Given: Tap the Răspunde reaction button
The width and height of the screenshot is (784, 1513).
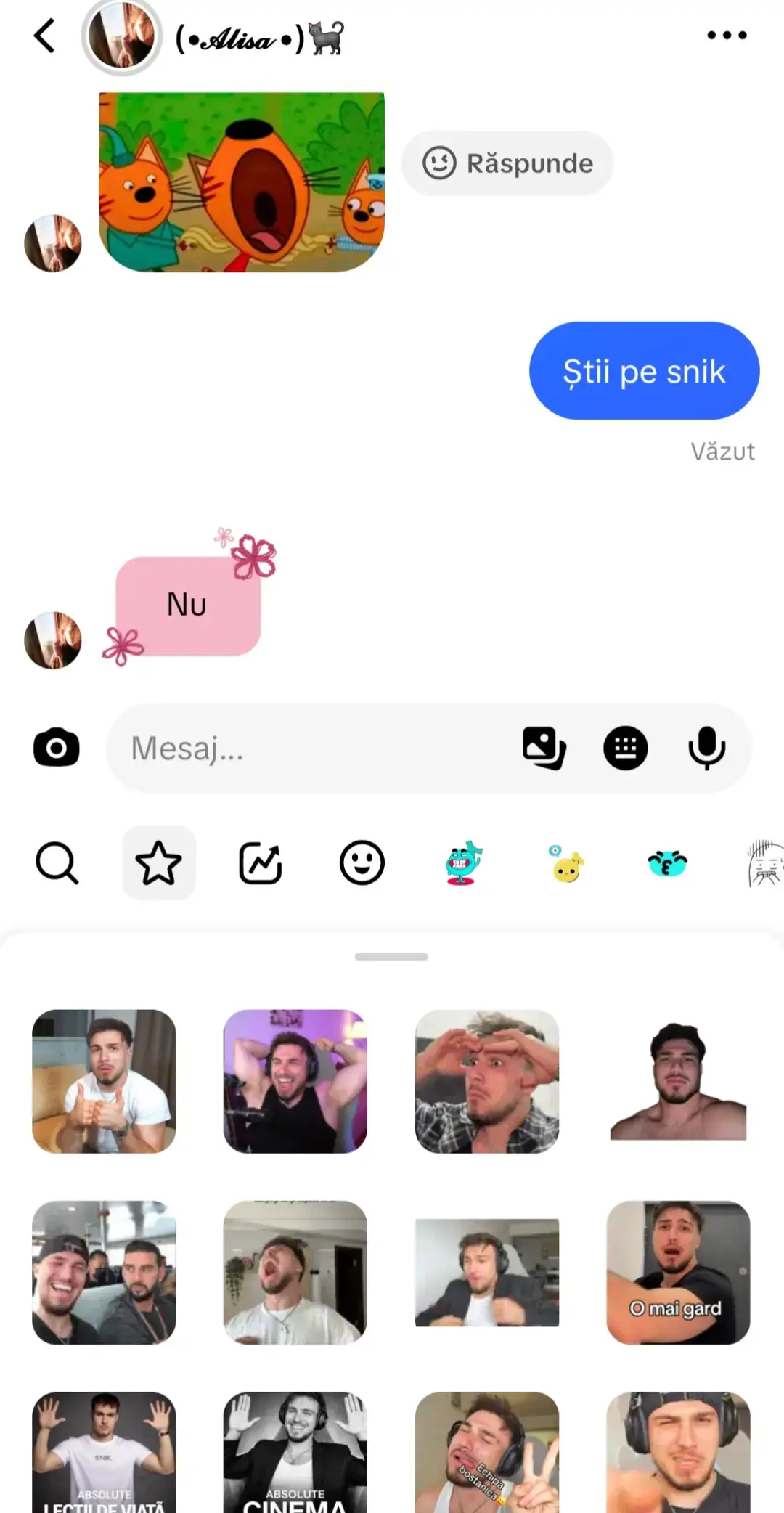Looking at the screenshot, I should pyautogui.click(x=507, y=163).
